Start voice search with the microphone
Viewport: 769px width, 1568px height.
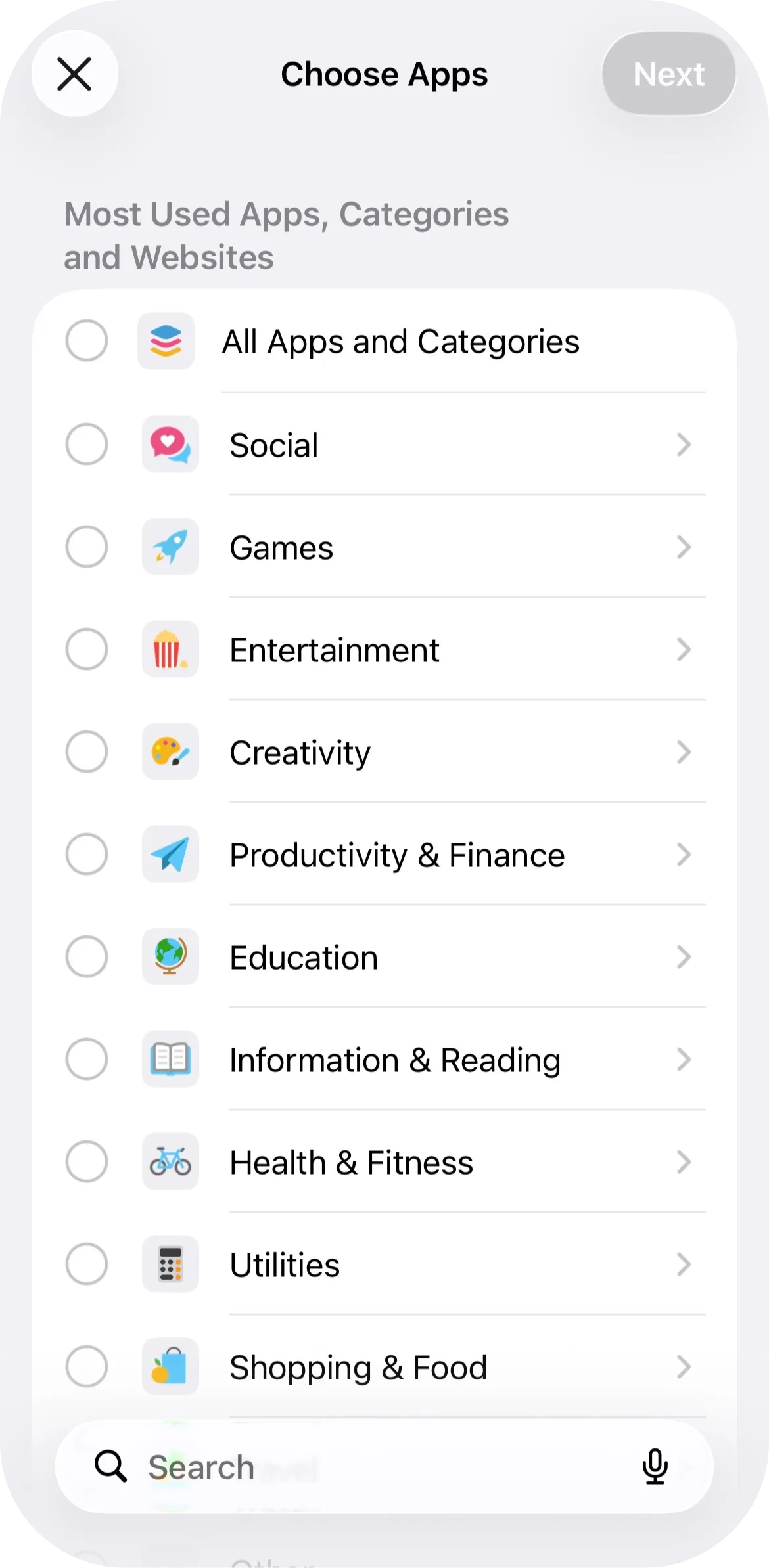pos(655,1467)
